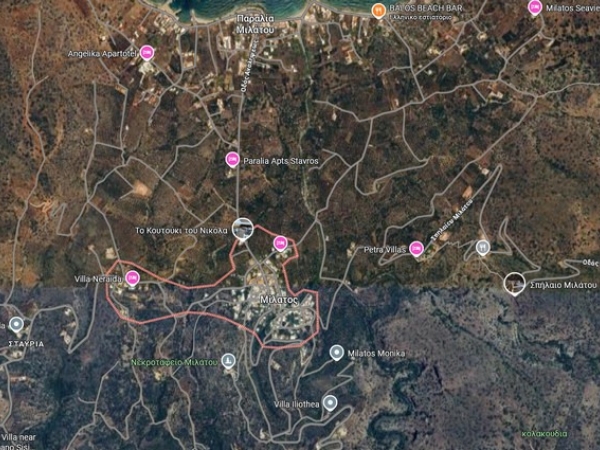Open the Battos Beach Bar restaurant pin
The height and width of the screenshot is (450, 600).
[378, 10]
